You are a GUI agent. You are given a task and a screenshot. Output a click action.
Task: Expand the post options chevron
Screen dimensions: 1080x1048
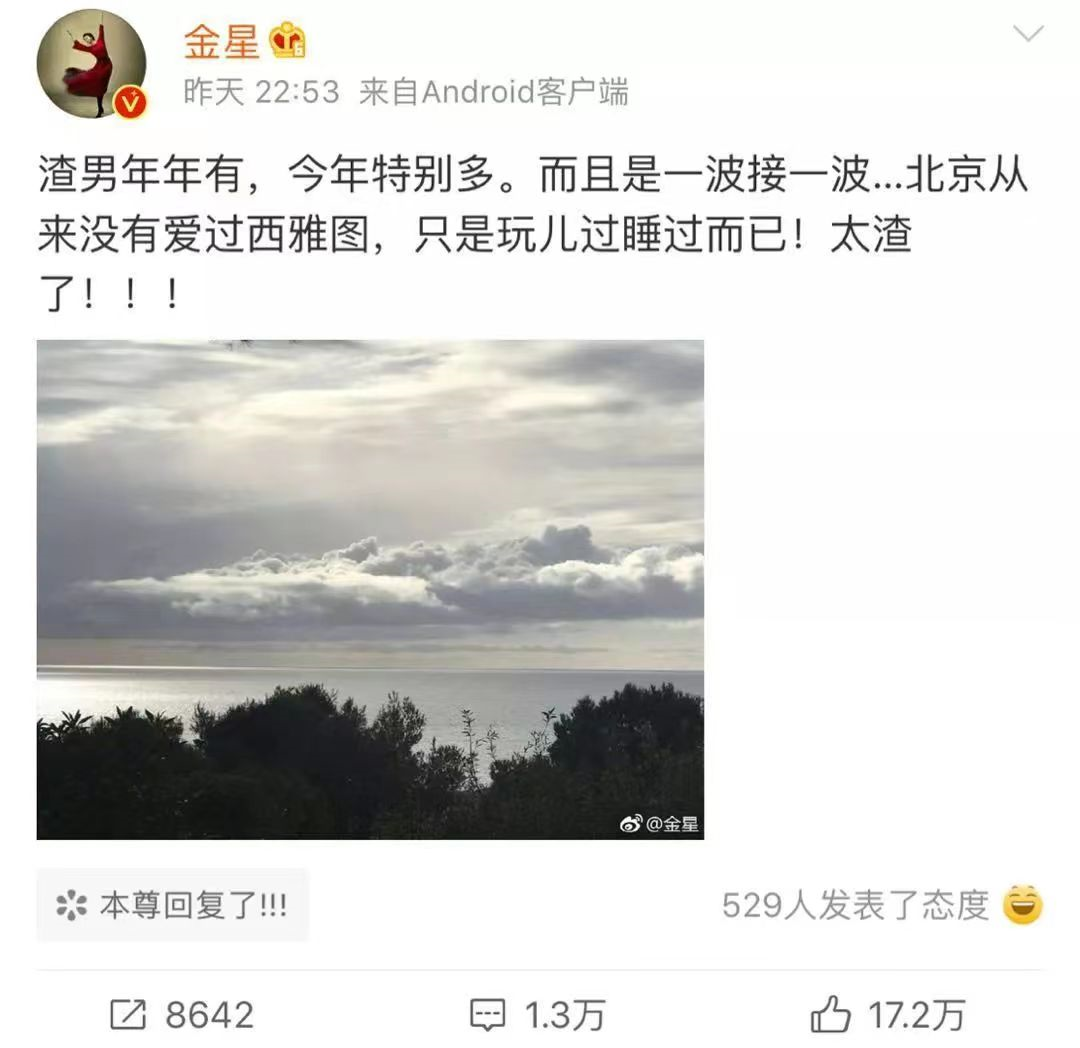pyautogui.click(x=1028, y=35)
